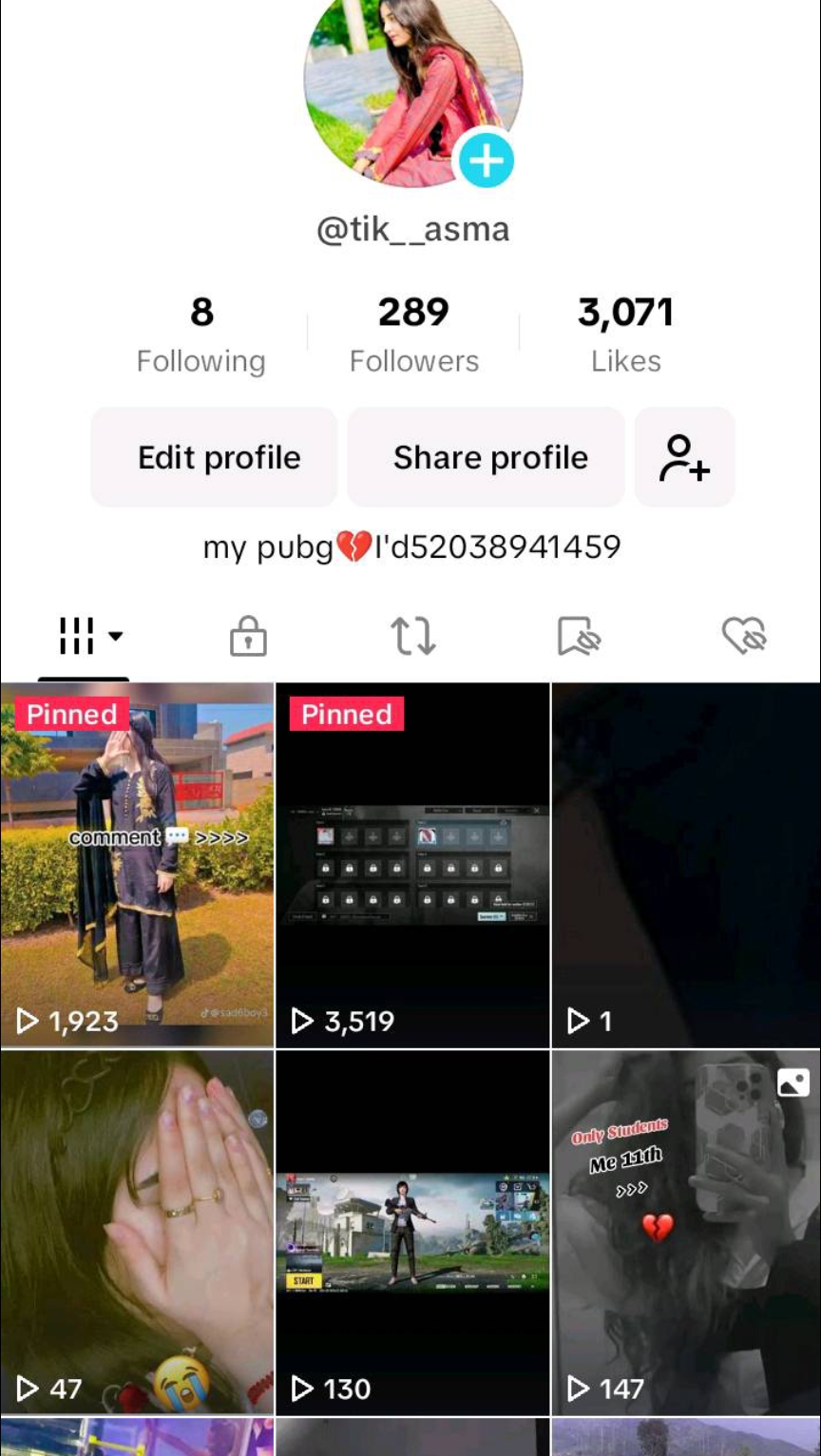
Task: Open the Edit profile button
Action: [215, 457]
